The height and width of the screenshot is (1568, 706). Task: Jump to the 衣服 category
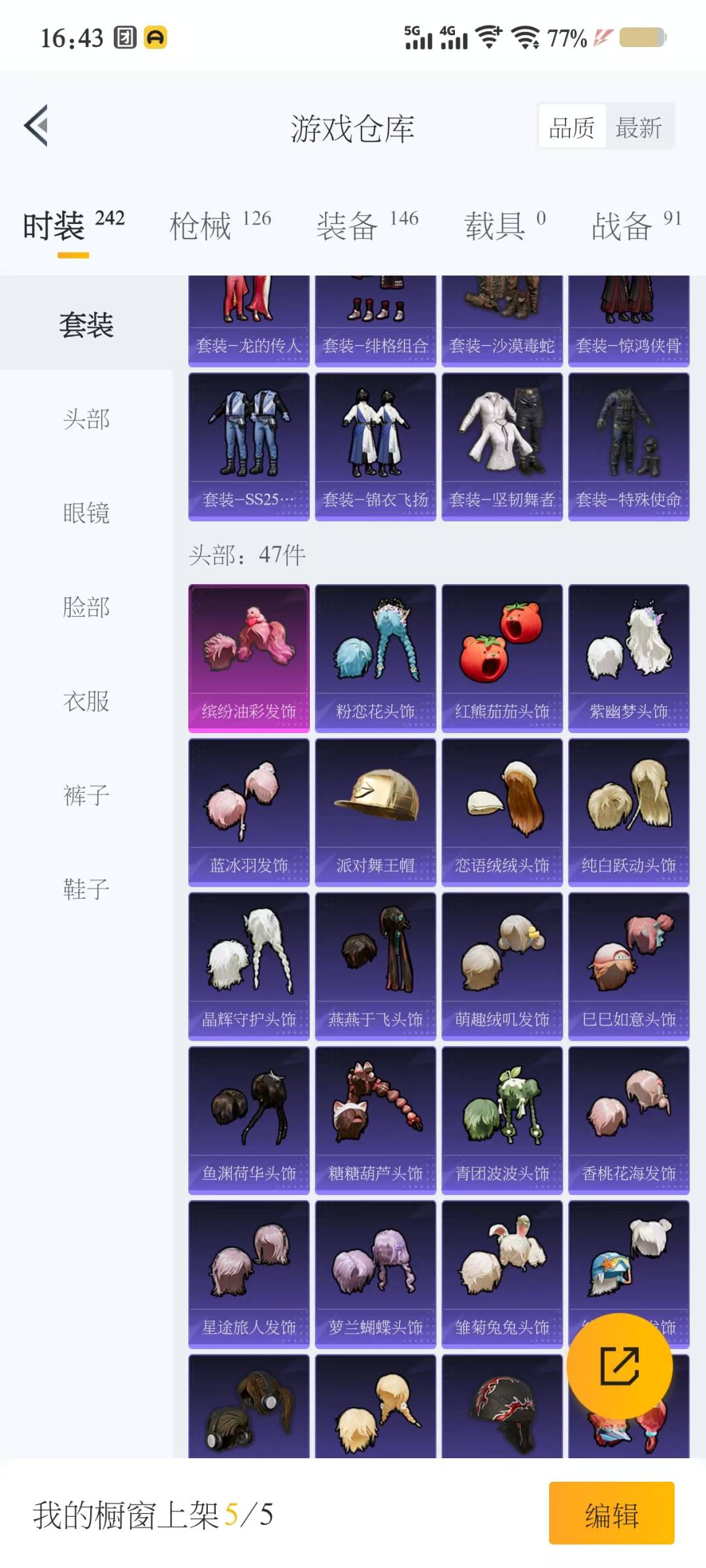tap(86, 701)
